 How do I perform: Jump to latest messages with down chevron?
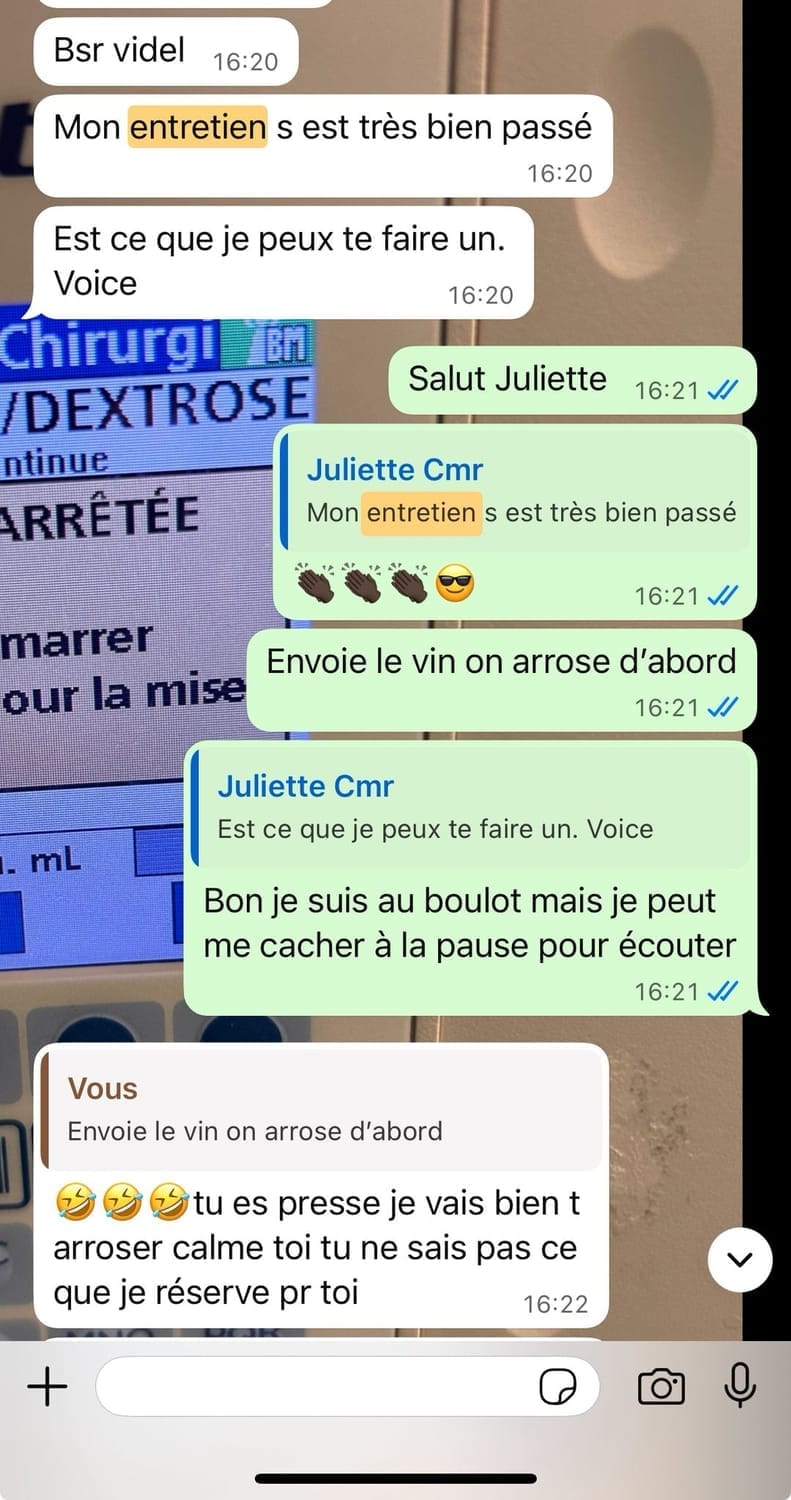coord(740,1260)
